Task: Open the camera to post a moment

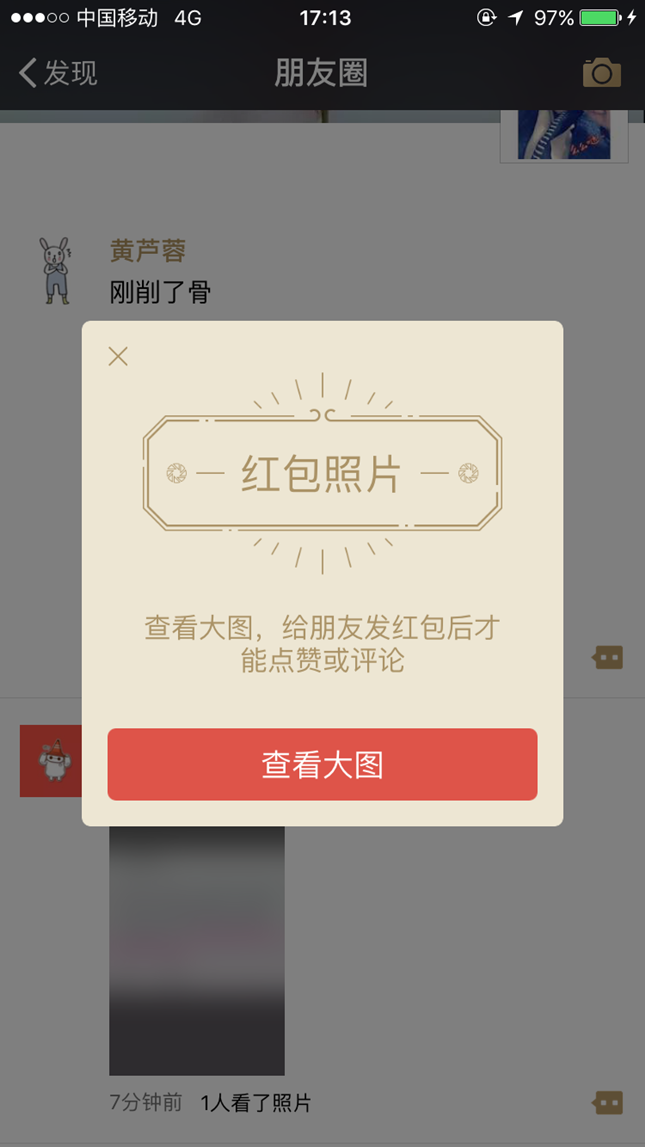Action: pos(601,72)
